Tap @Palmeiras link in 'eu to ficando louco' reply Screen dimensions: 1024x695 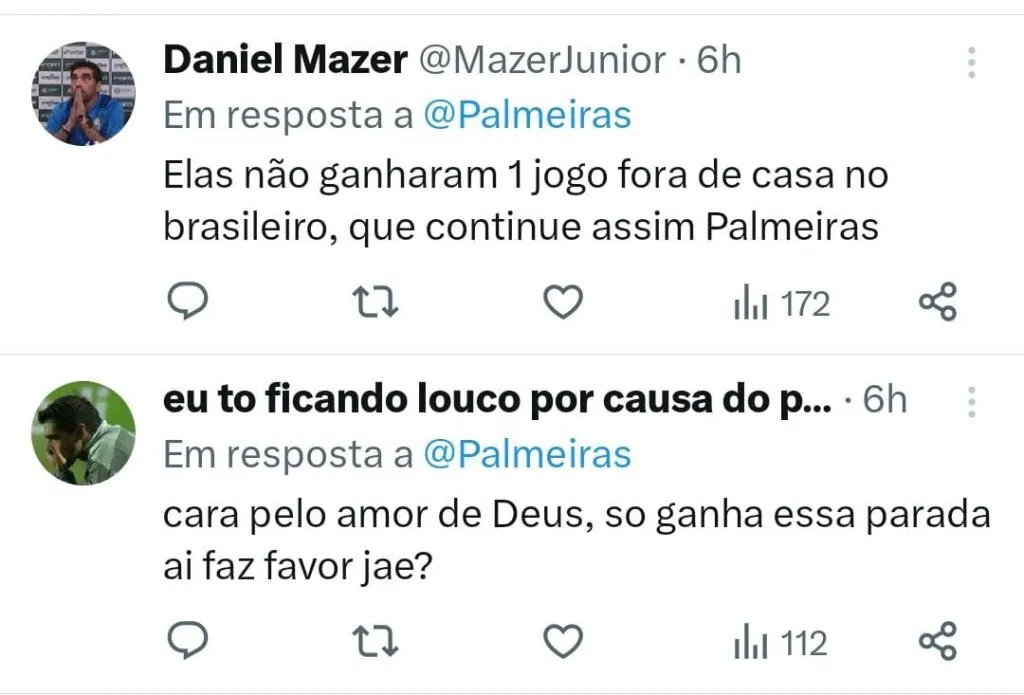527,455
